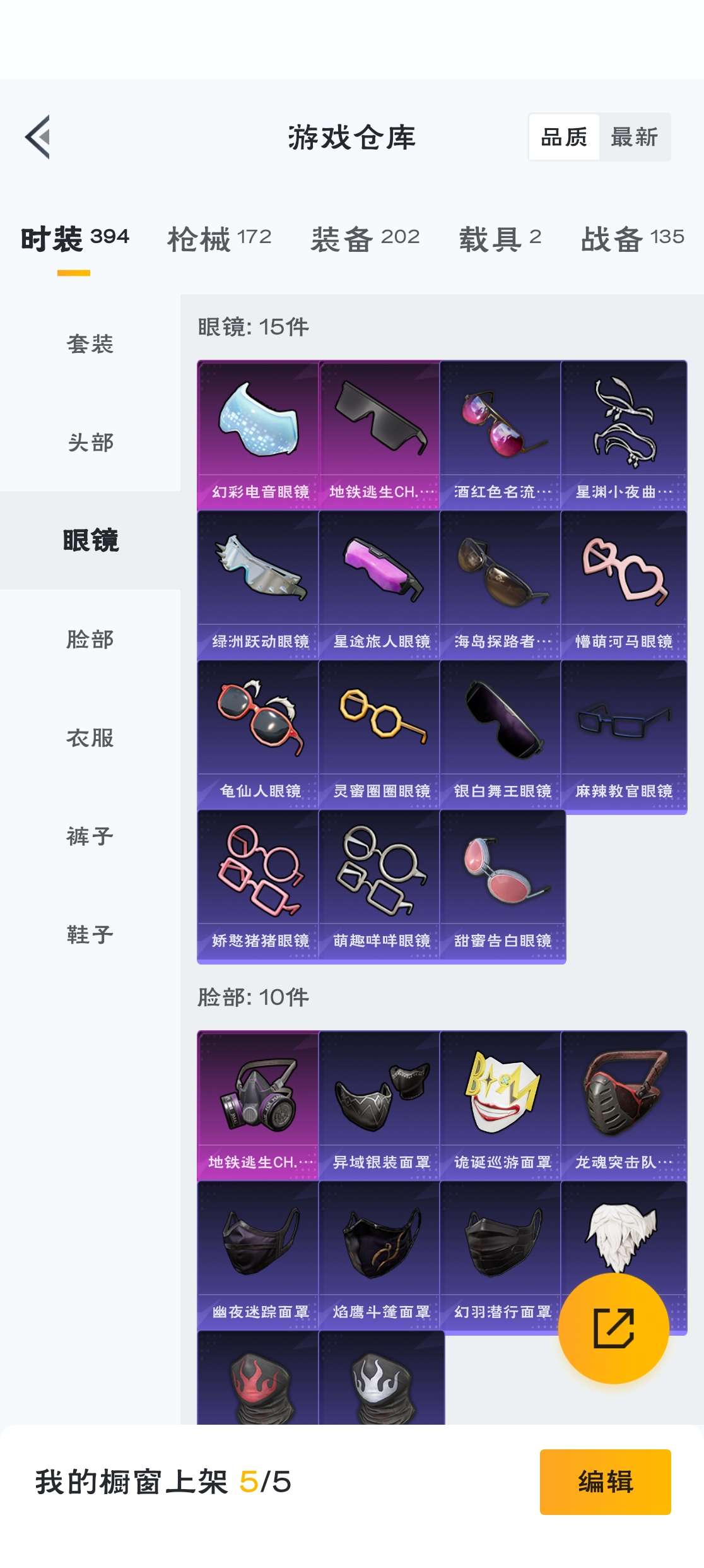Viewport: 704px width, 1568px height.
Task: Select the 头部 category
Action: (90, 442)
